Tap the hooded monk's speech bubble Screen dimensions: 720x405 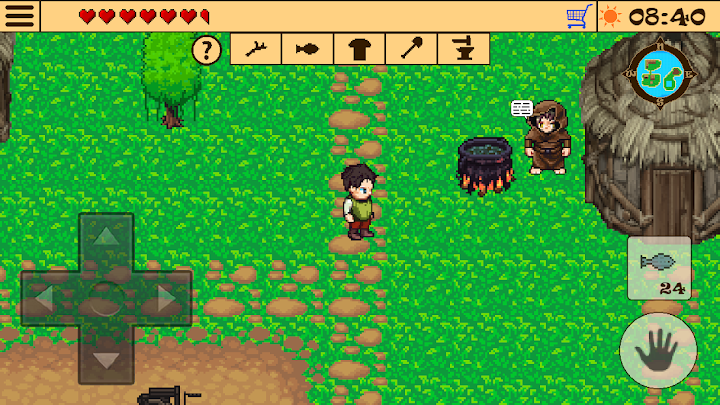[x=522, y=109]
